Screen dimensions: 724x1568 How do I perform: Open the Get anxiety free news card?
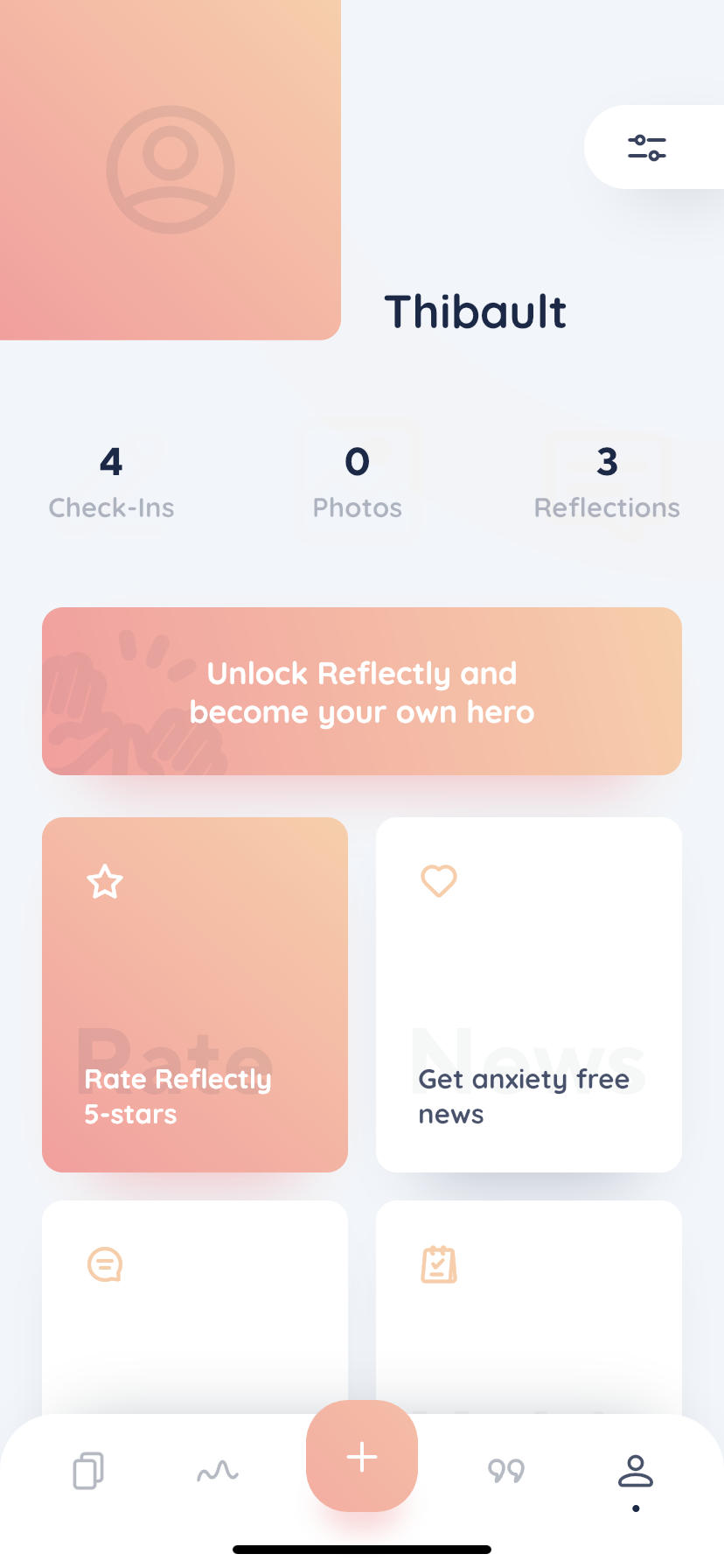(x=528, y=994)
